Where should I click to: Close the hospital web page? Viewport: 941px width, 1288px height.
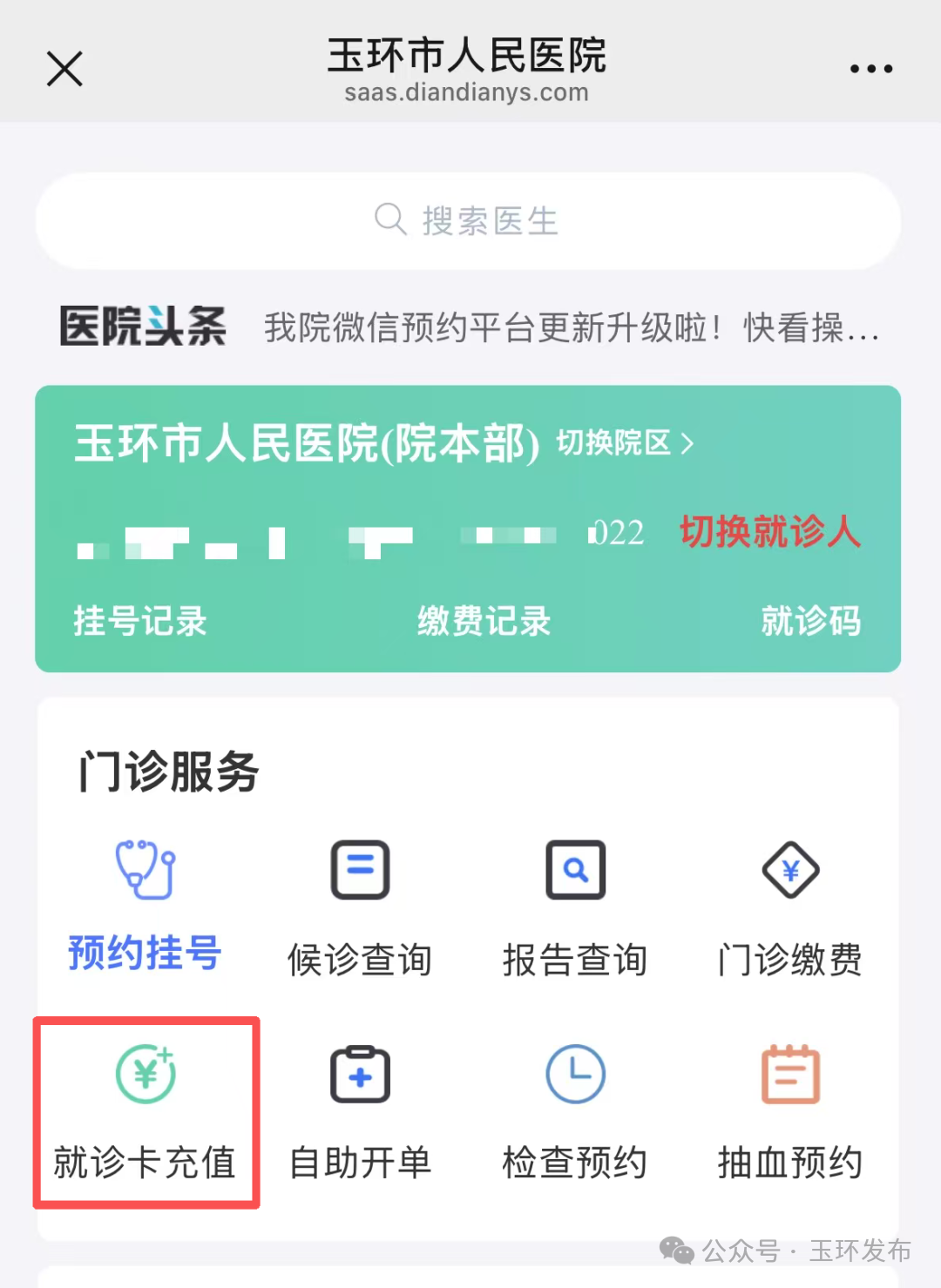(64, 69)
